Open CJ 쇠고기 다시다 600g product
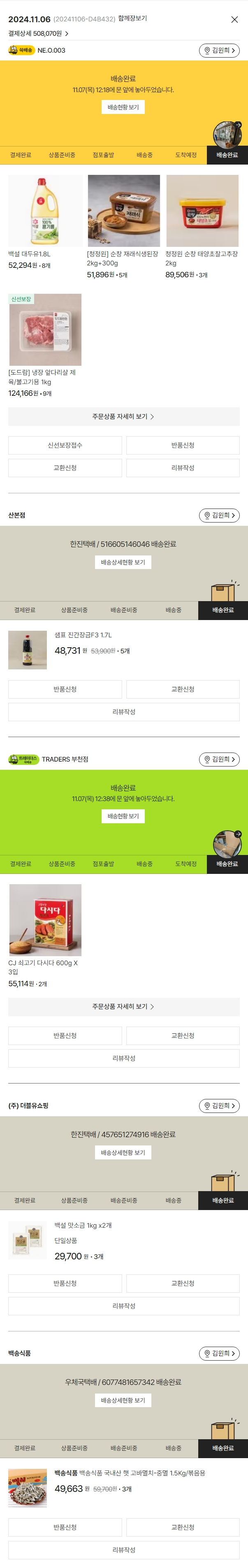Screen dimensions: 248x1568 coord(45,919)
